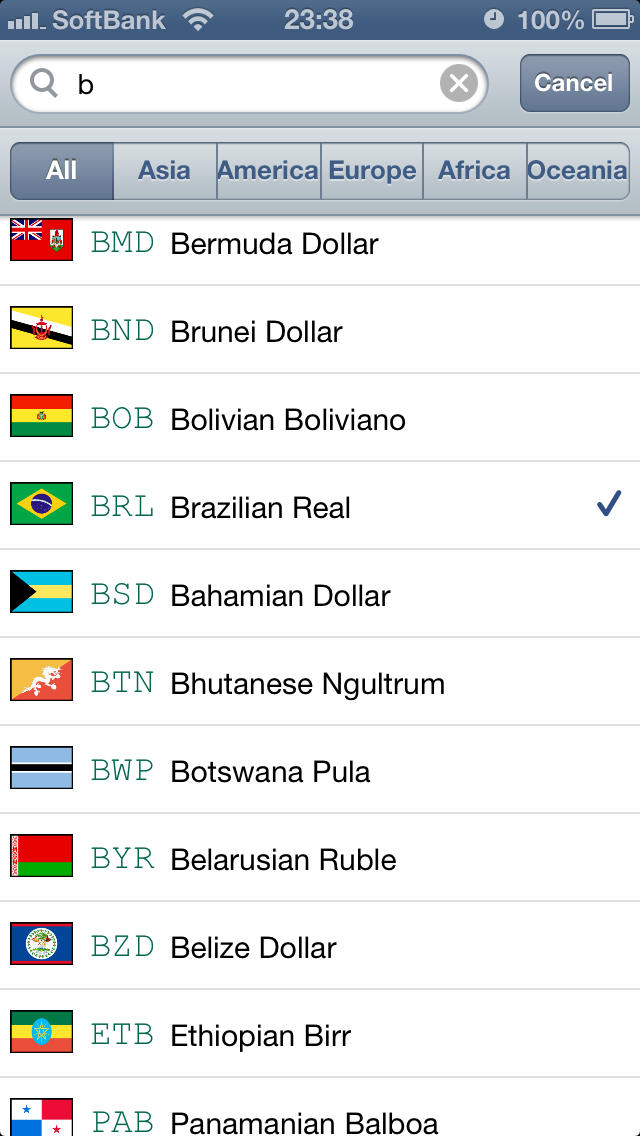Tap the checked Brazilian Real row

320,507
